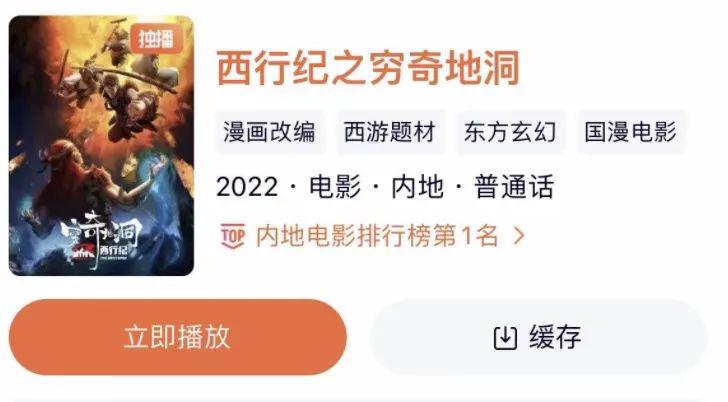Tap the 立即播放 button to play the movie

pos(177,337)
